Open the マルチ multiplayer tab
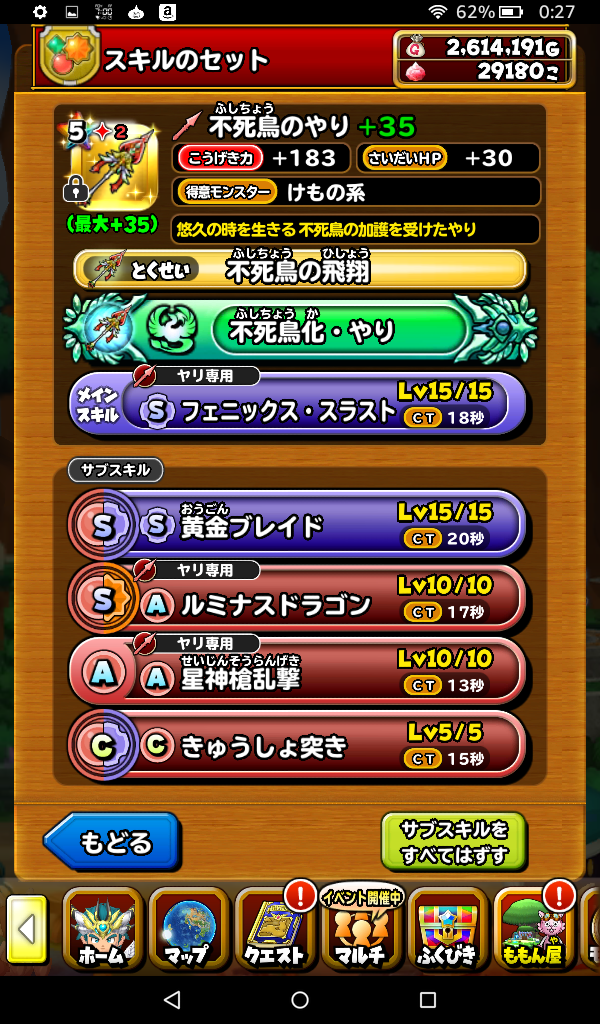 [361, 928]
